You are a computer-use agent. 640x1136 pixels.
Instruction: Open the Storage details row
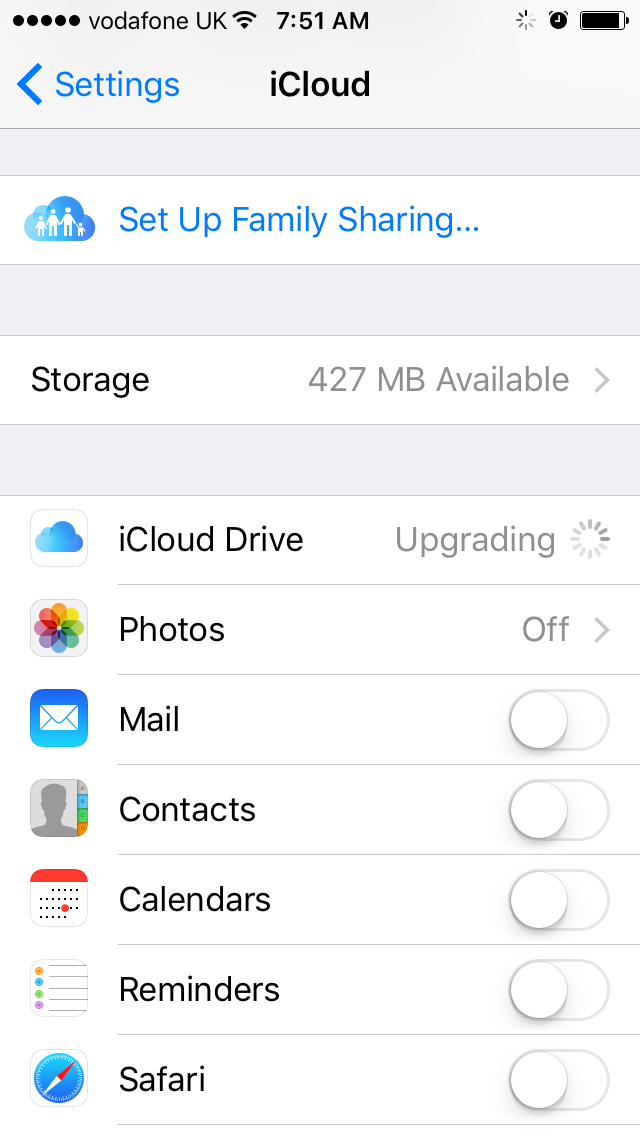coord(320,380)
